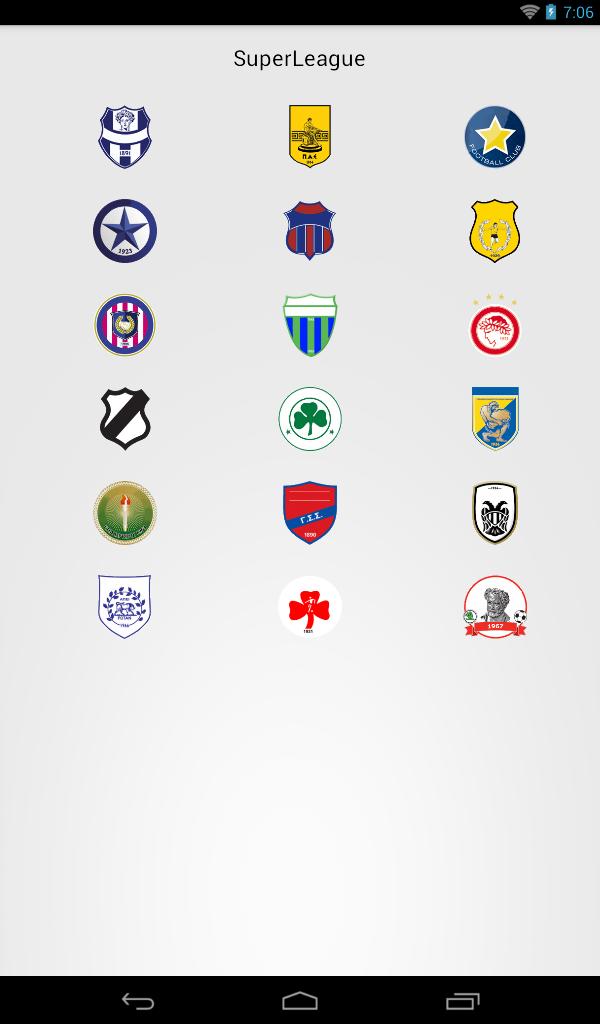Go back using the system back button
Image resolution: width=600 pixels, height=1024 pixels.
click(x=138, y=1001)
